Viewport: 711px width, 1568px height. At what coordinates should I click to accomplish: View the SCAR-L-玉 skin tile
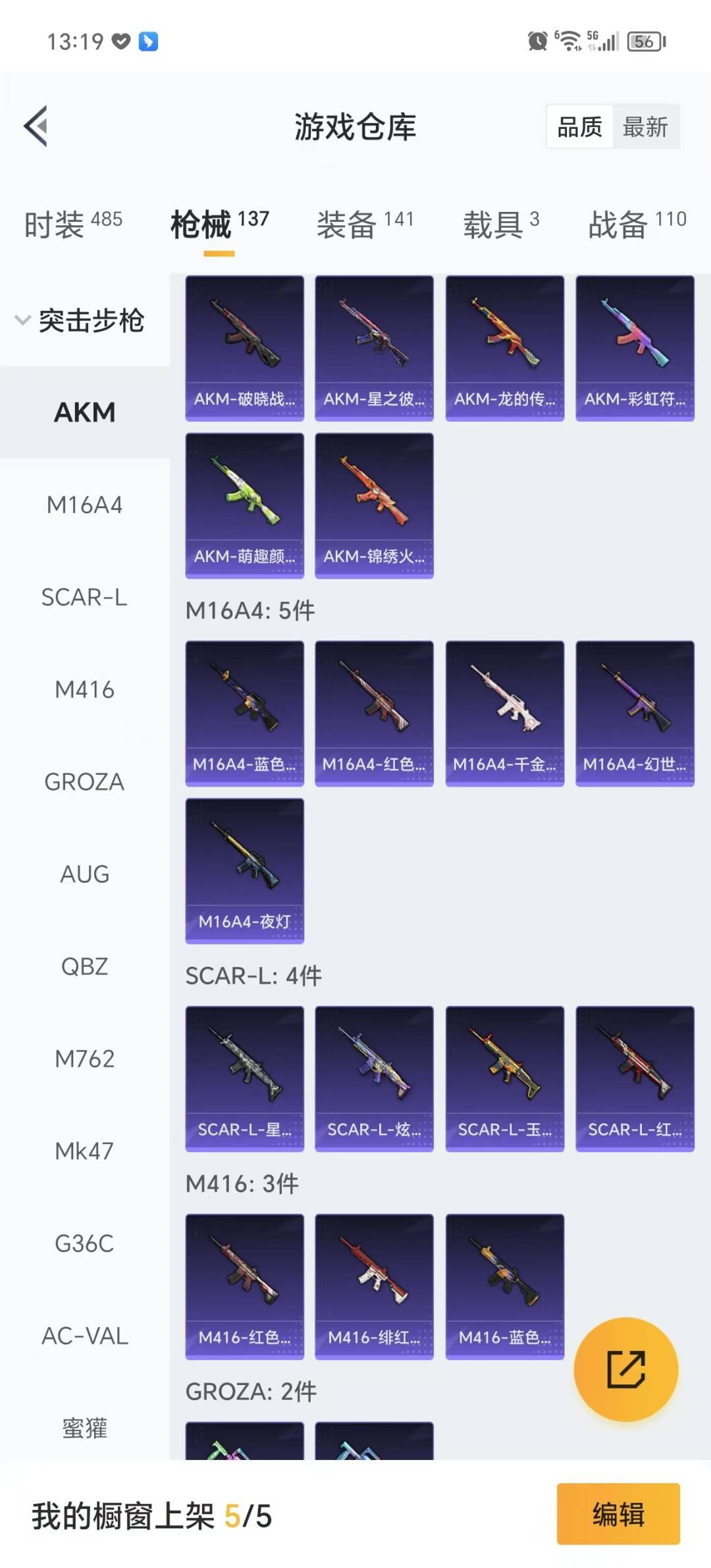(504, 1078)
